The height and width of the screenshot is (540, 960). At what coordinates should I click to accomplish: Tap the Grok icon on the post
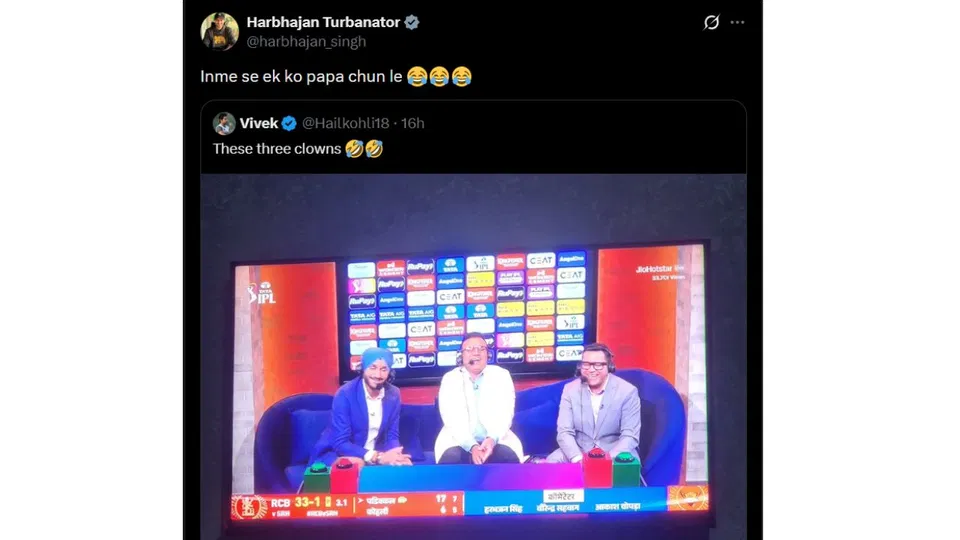pyautogui.click(x=711, y=22)
